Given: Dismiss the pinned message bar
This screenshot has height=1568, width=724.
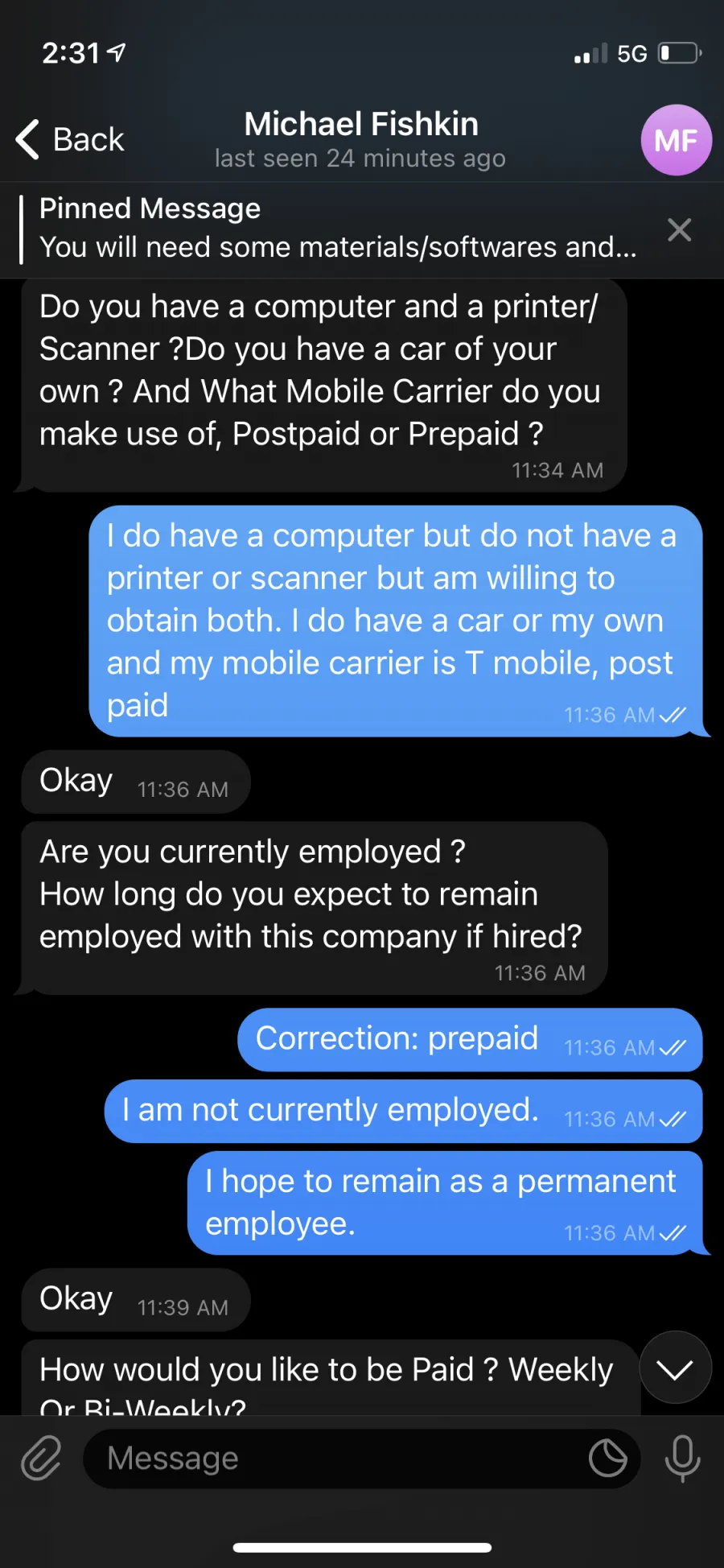Looking at the screenshot, I should click(679, 230).
